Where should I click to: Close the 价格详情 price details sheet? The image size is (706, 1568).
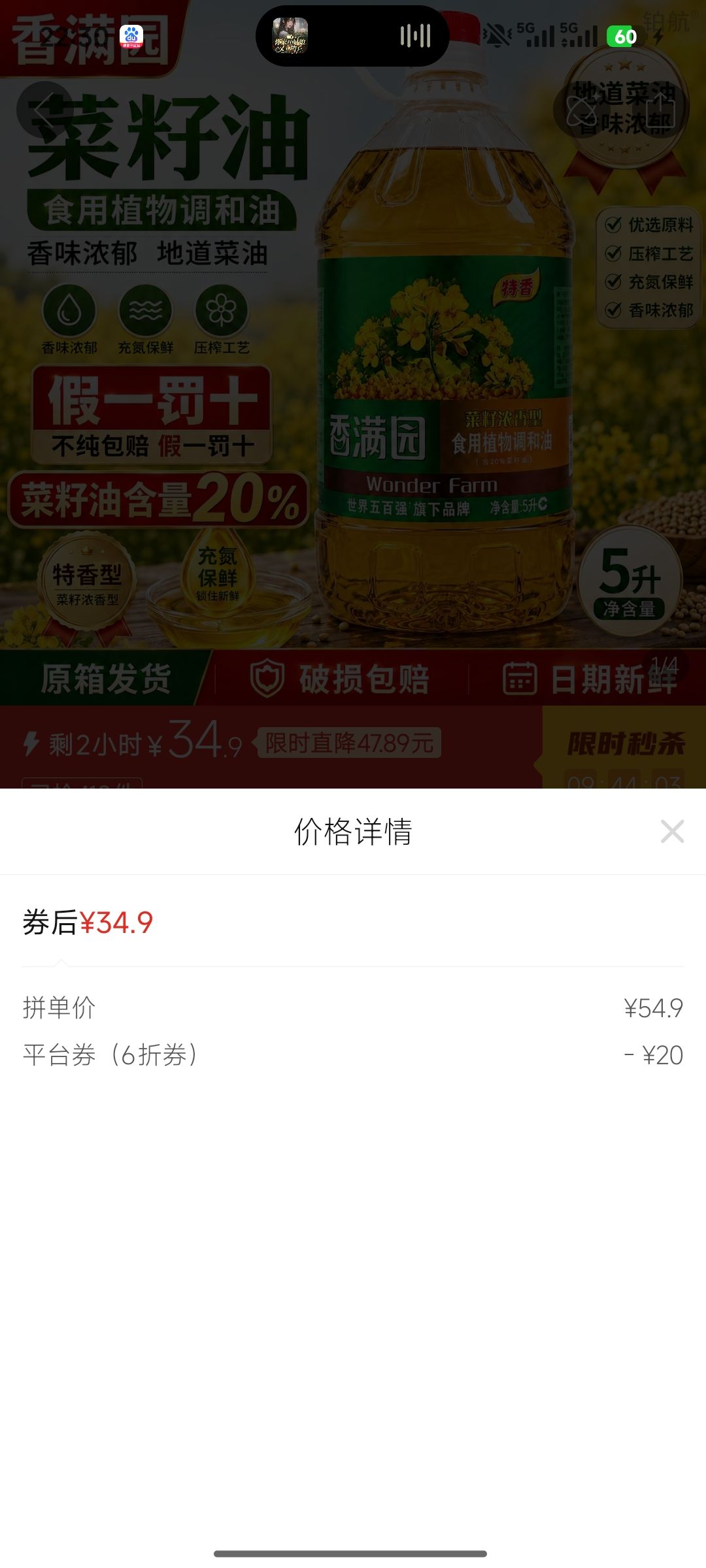pos(672,831)
